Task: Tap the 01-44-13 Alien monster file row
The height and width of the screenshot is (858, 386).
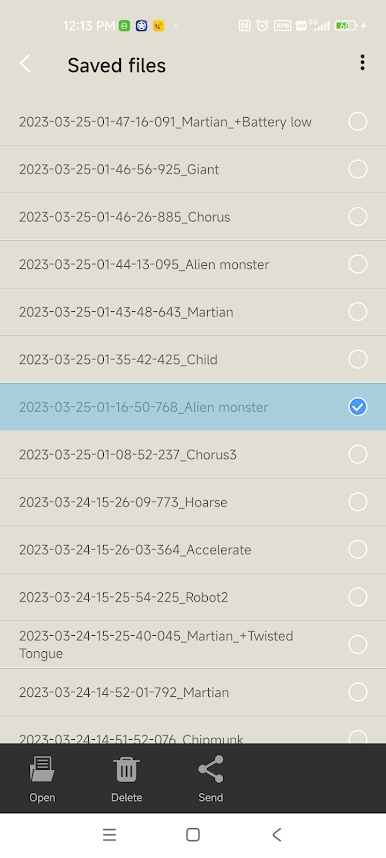Action: pos(193,264)
